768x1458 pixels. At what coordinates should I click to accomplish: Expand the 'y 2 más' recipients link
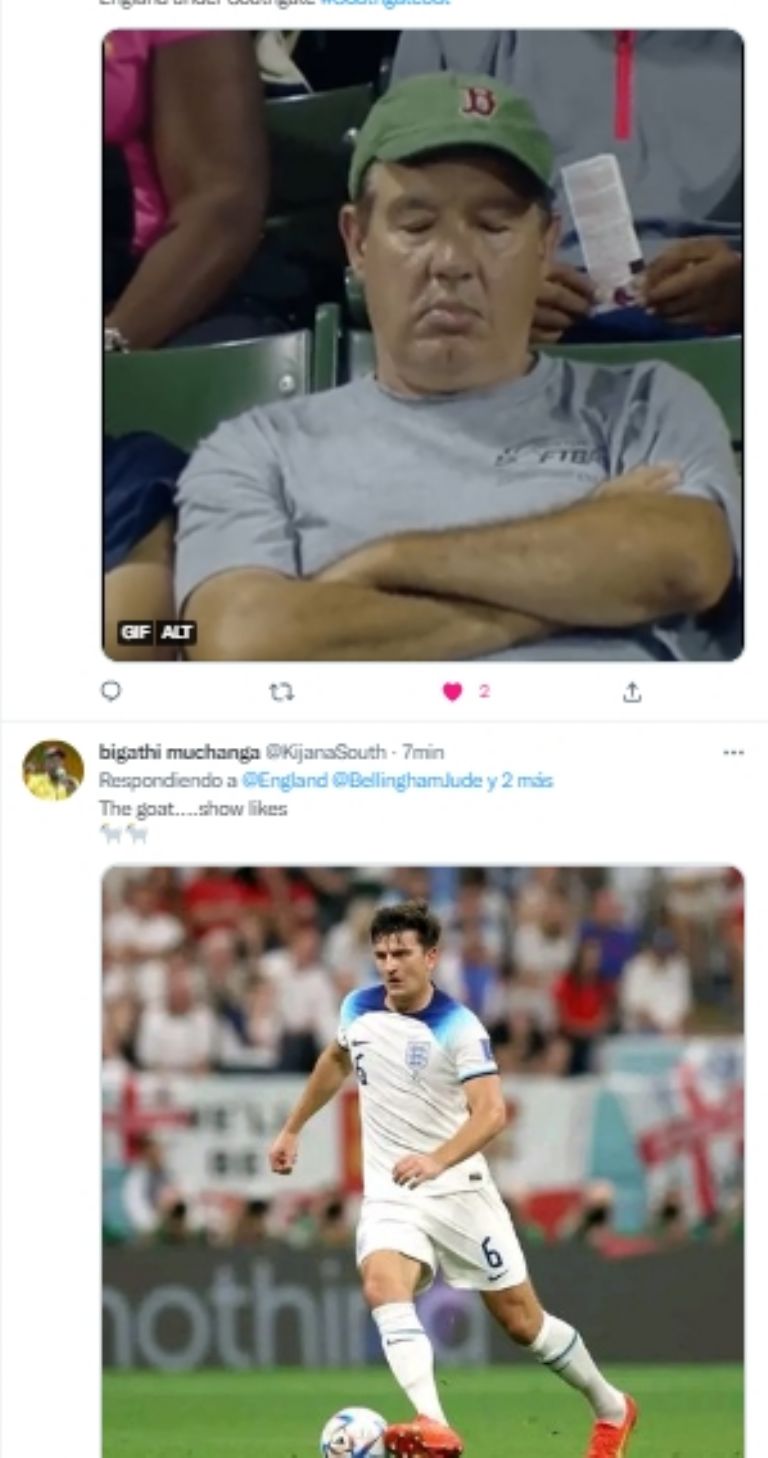point(519,781)
